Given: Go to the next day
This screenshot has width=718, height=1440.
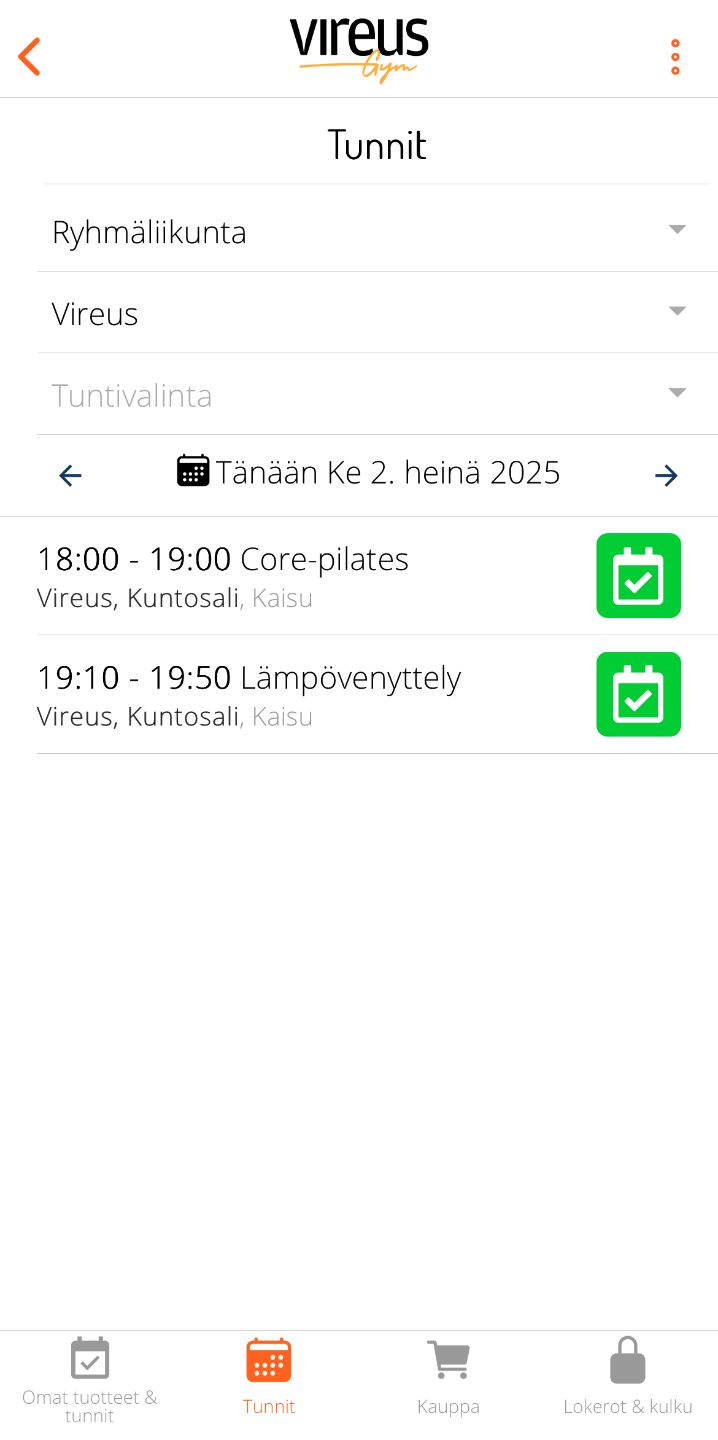Looking at the screenshot, I should click(666, 475).
